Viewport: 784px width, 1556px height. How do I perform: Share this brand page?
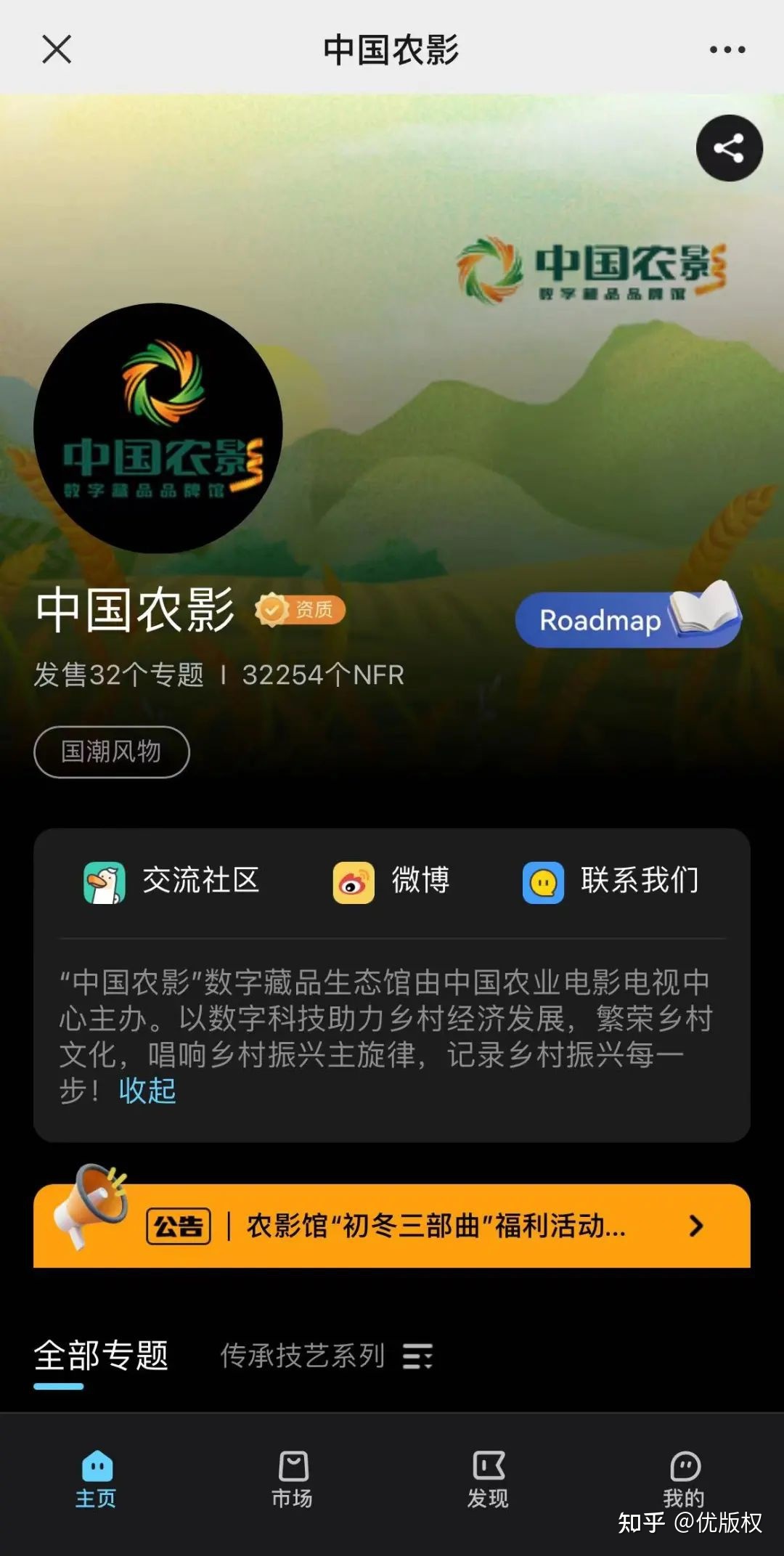(729, 148)
